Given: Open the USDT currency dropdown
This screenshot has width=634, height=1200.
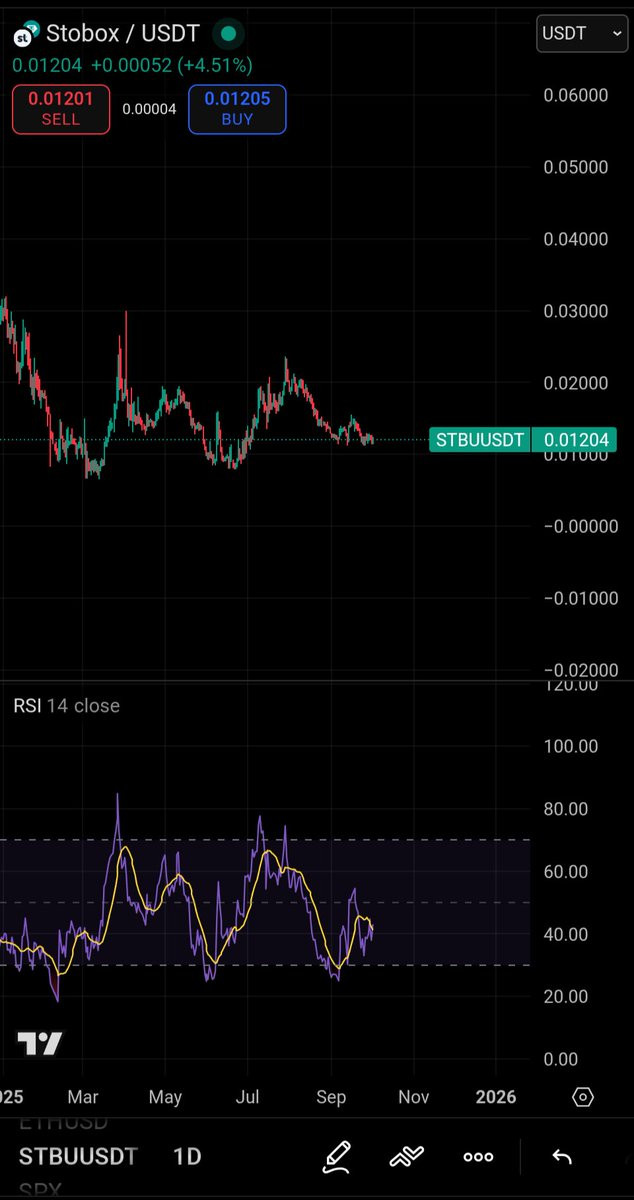Looking at the screenshot, I should [x=581, y=33].
